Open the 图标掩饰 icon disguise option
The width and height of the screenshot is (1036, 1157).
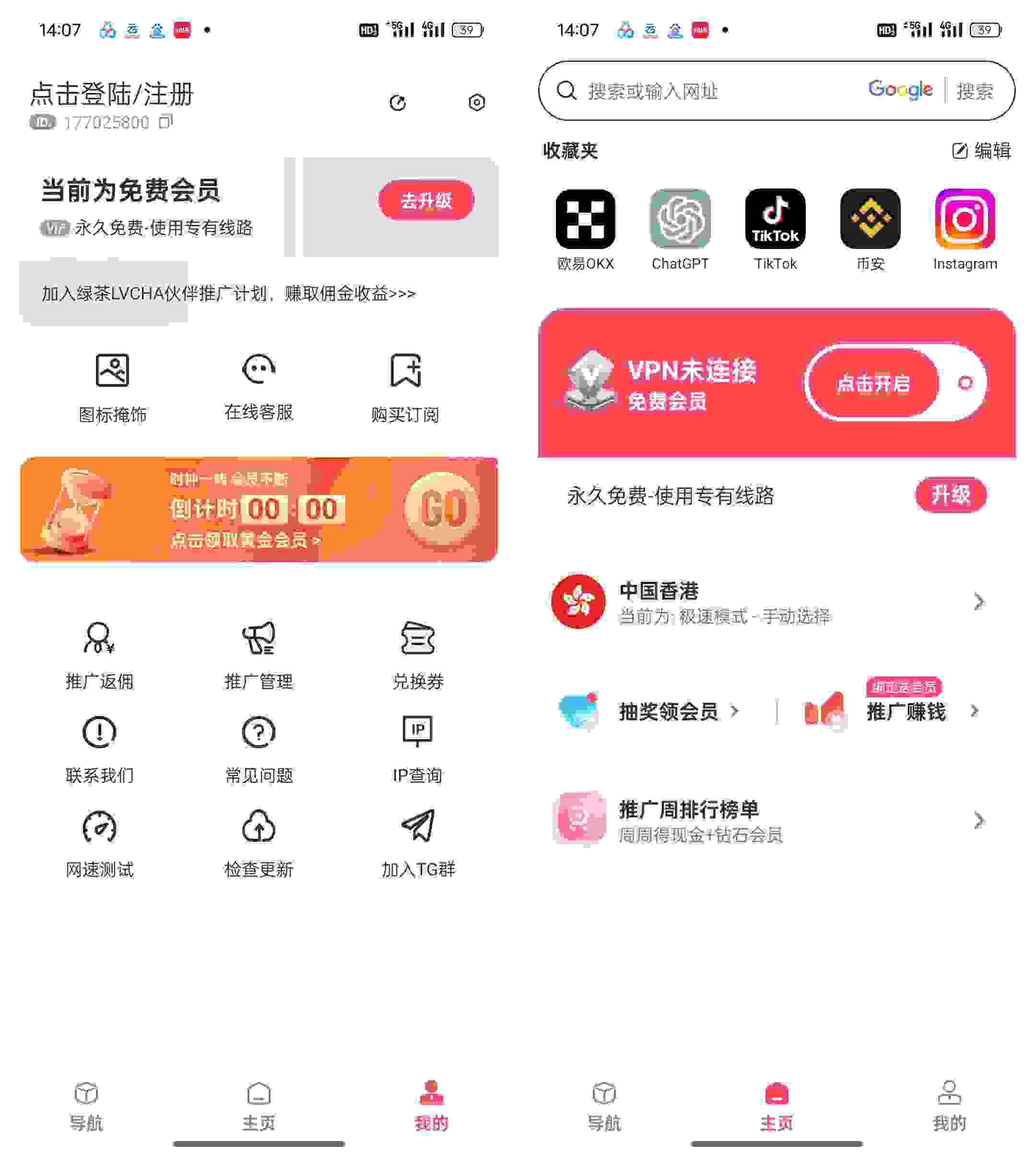point(112,387)
